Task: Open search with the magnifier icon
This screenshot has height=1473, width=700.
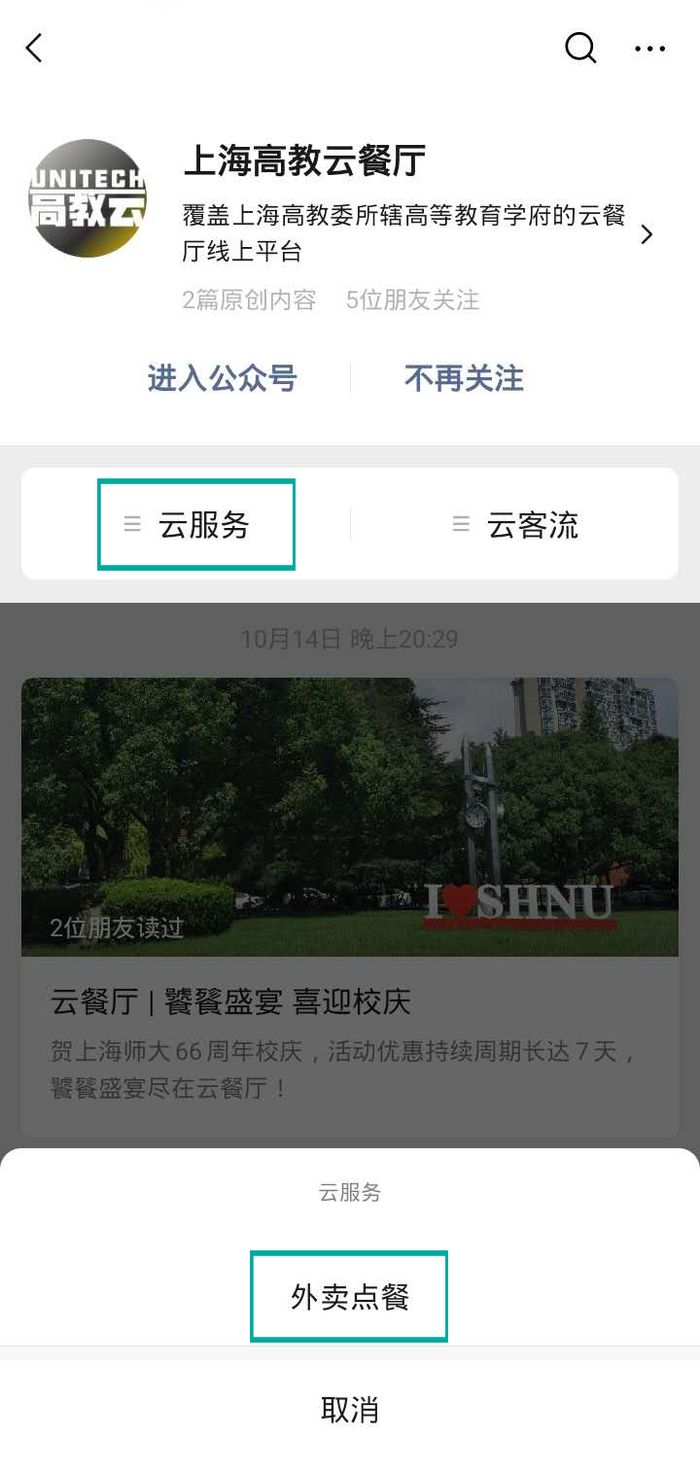Action: 580,48
